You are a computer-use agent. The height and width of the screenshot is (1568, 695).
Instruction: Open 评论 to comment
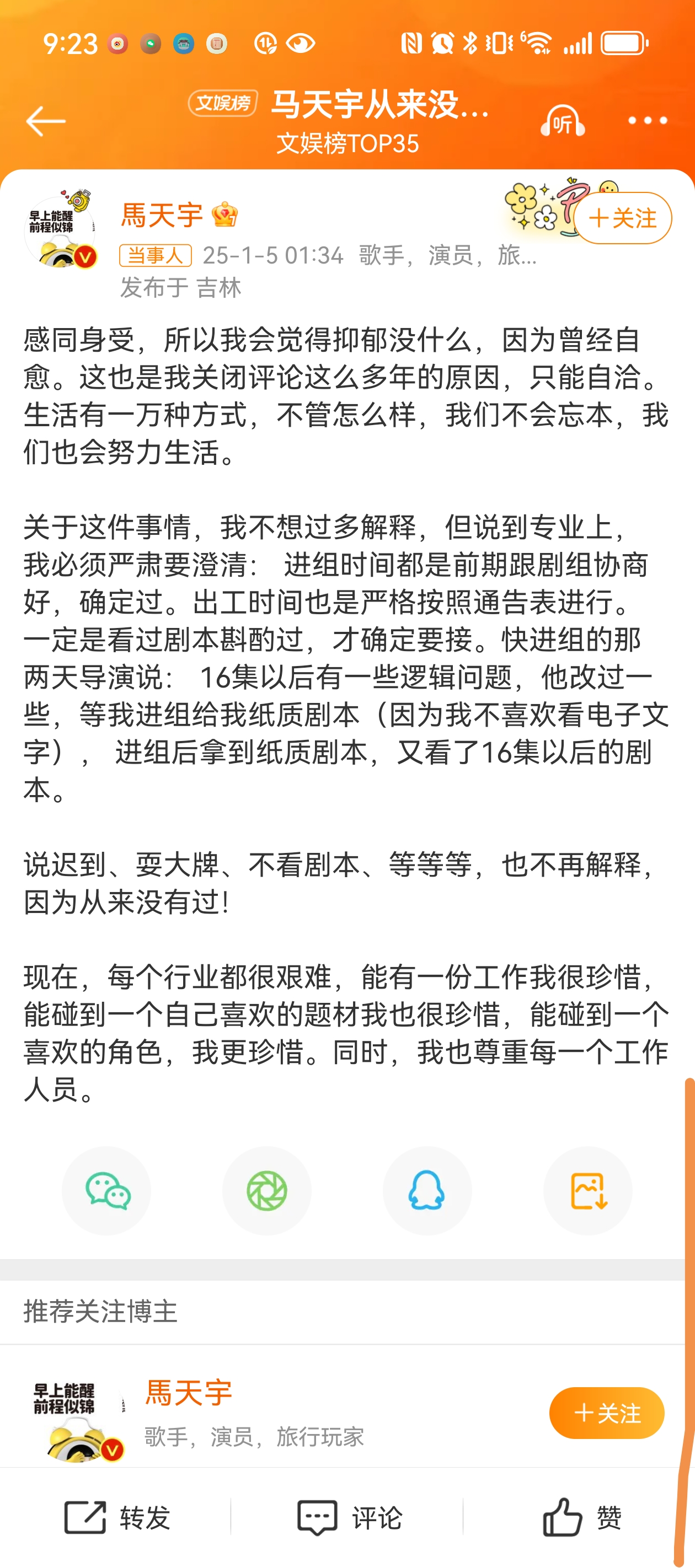click(349, 1517)
